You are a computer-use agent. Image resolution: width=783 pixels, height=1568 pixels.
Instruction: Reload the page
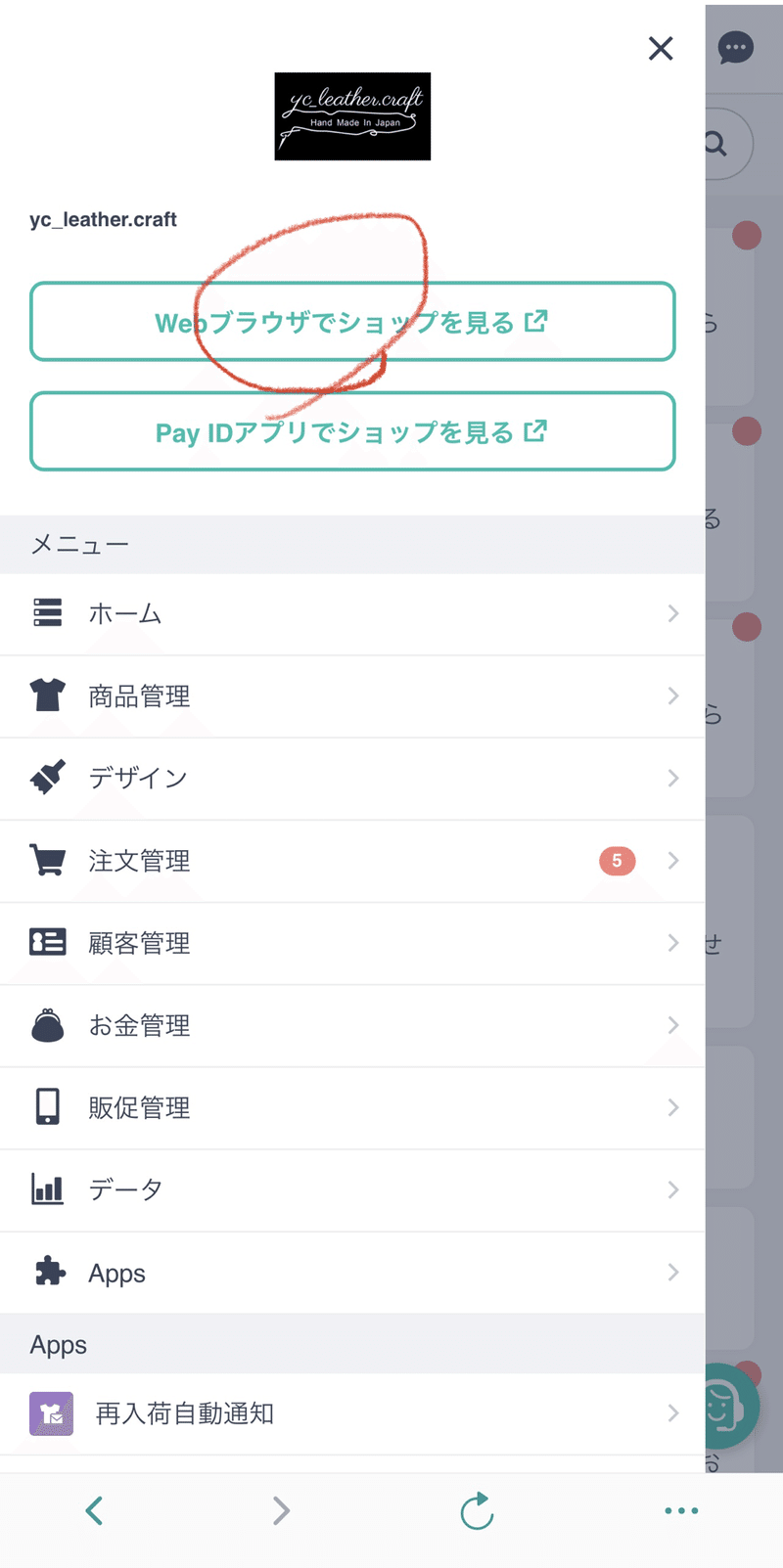(477, 1510)
